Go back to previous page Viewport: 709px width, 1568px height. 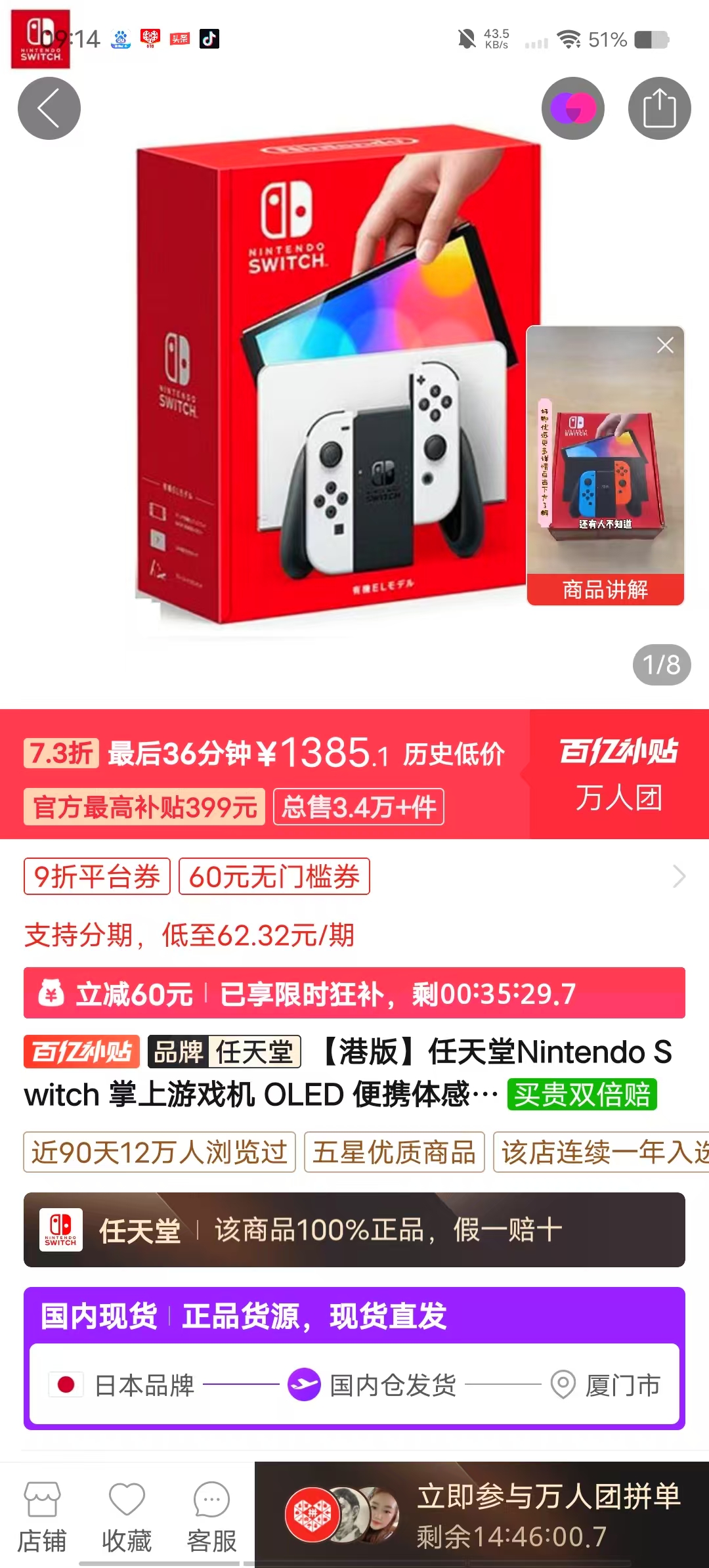[49, 108]
